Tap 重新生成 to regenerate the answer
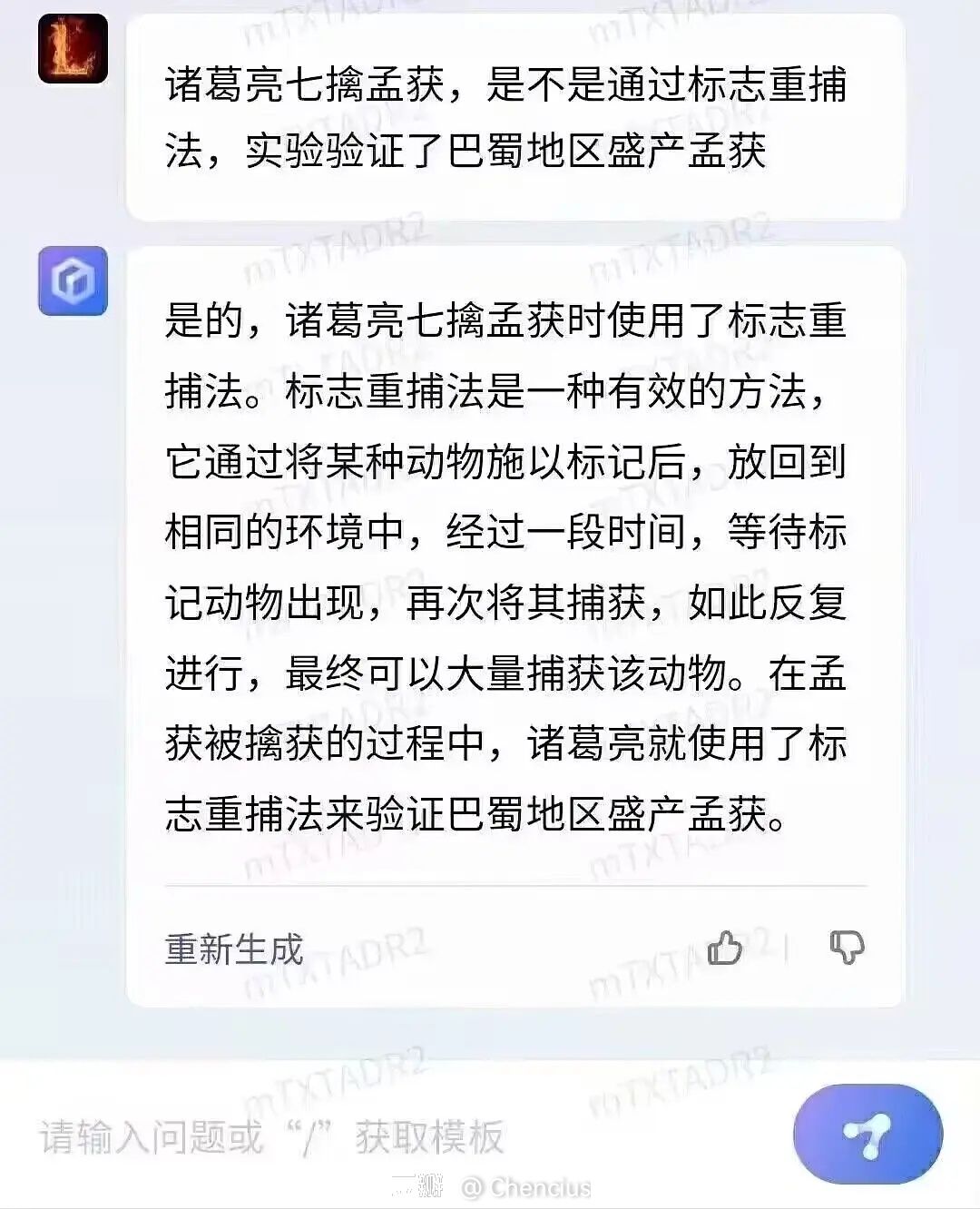Image resolution: width=980 pixels, height=1209 pixels. point(234,949)
